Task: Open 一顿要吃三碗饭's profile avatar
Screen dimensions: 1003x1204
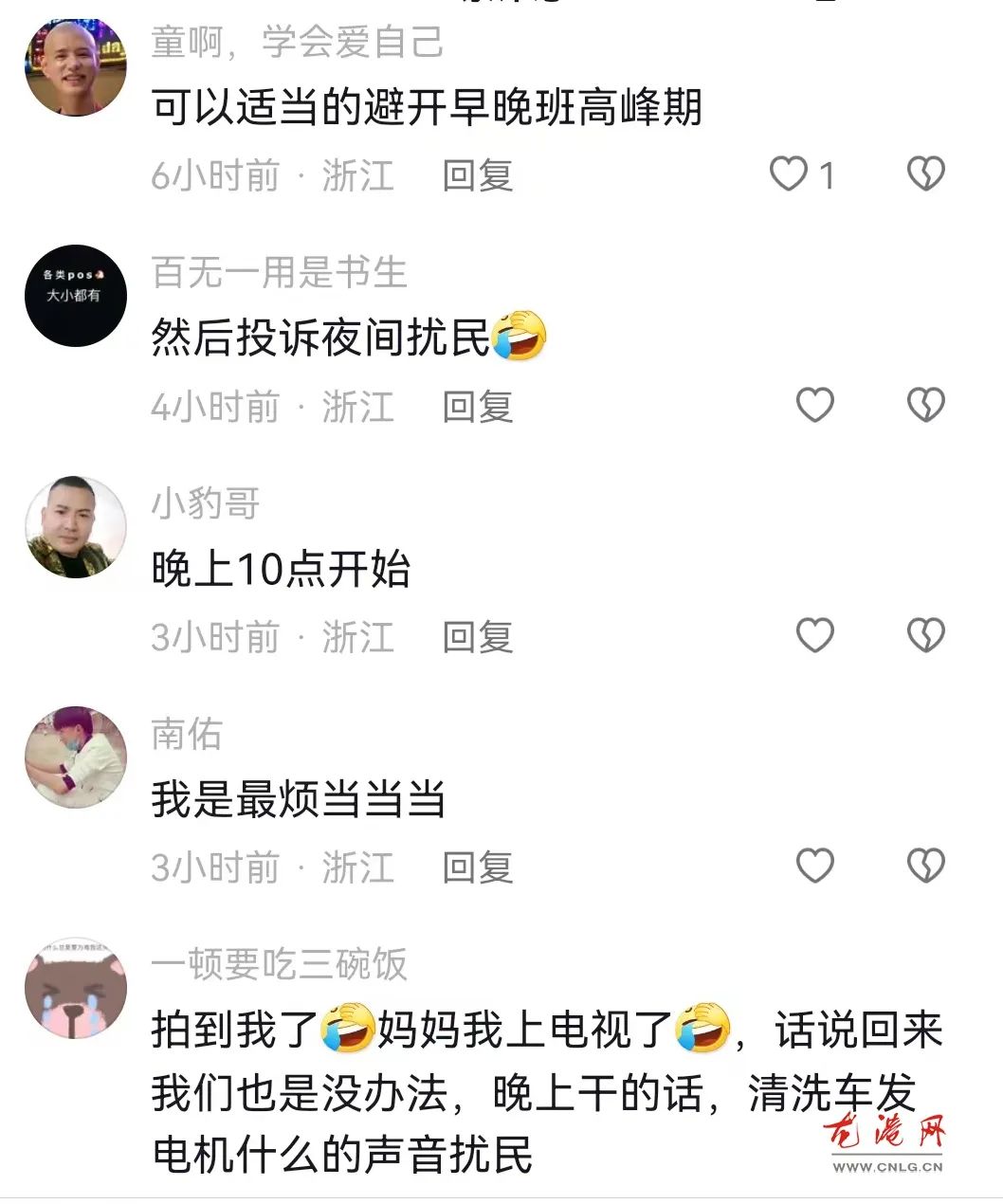Action: (x=76, y=987)
